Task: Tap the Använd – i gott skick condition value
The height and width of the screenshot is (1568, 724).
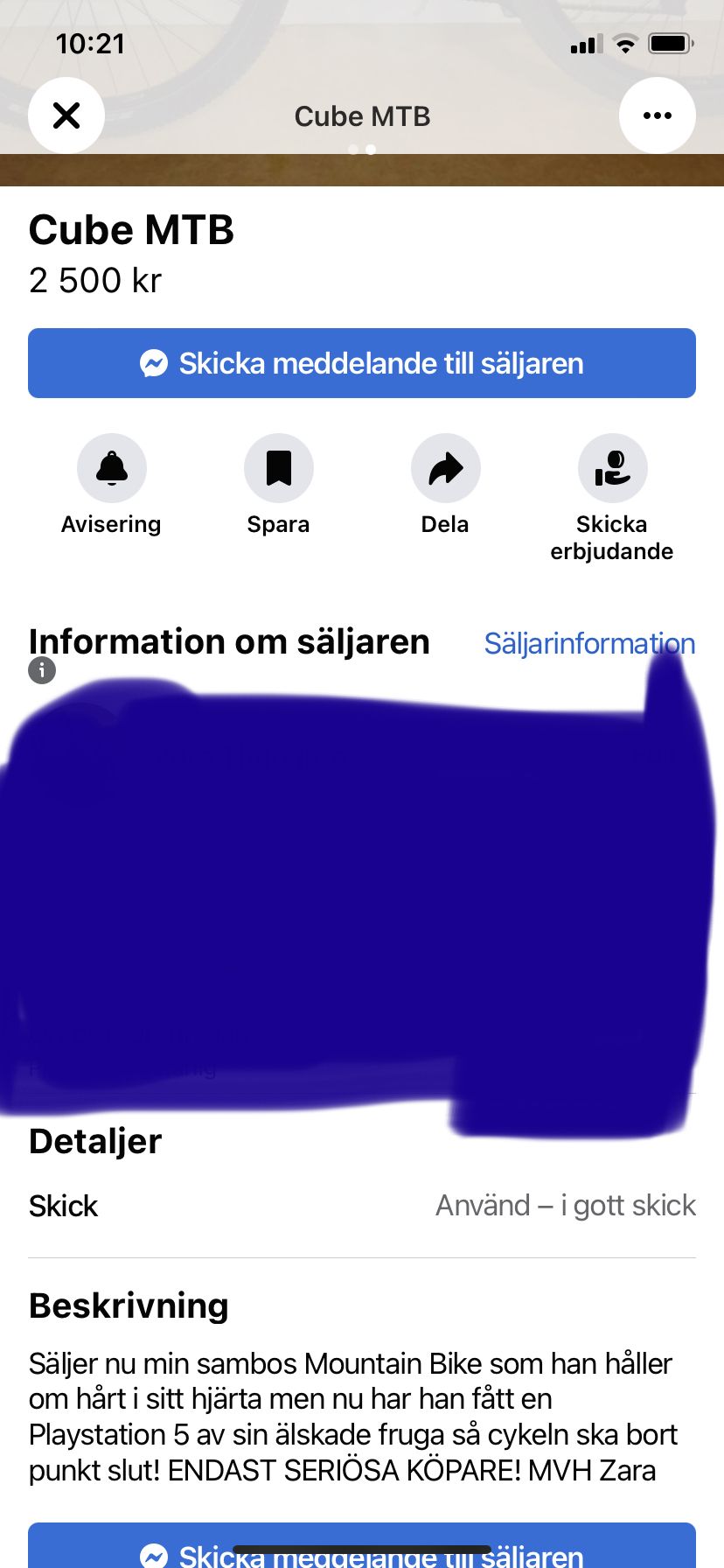Action: coord(565,1205)
